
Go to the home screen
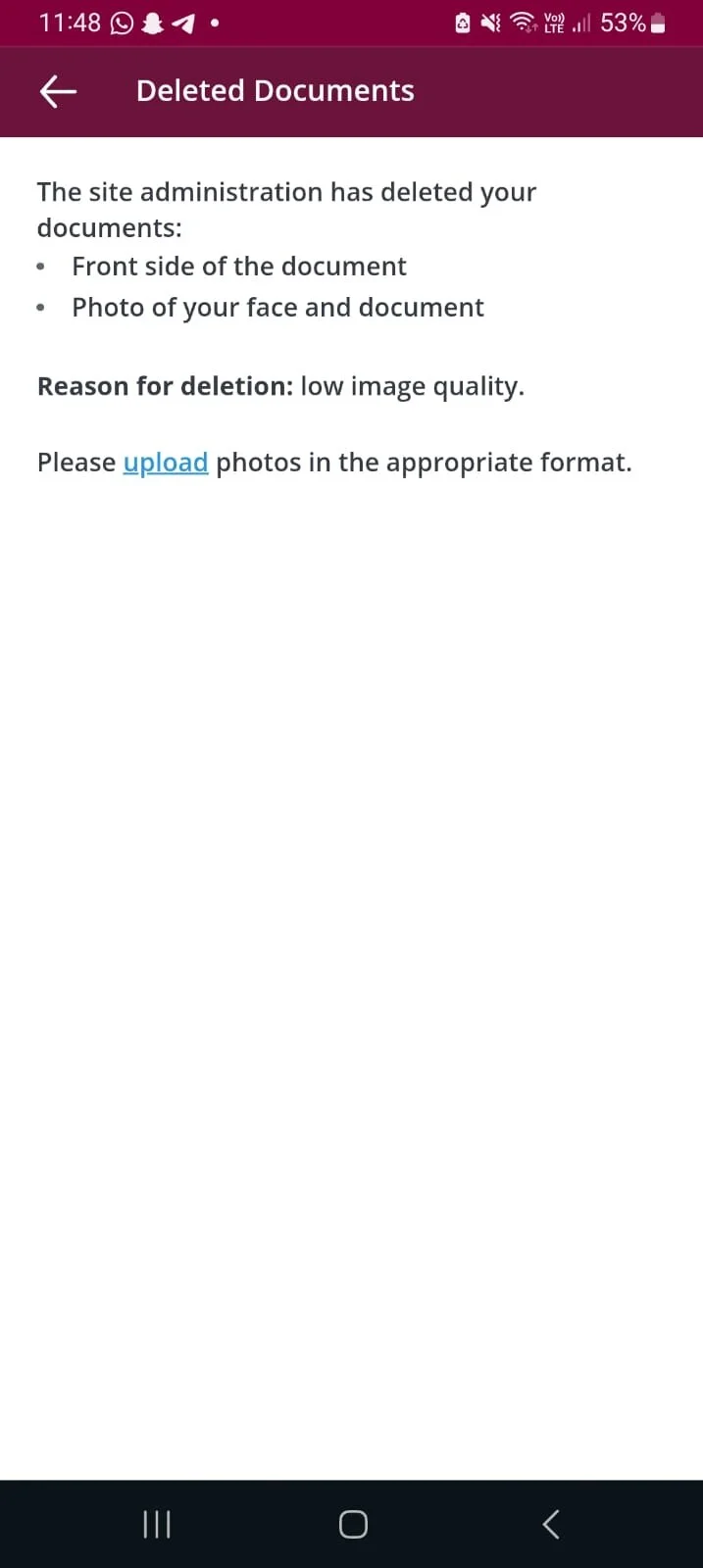point(353,1524)
